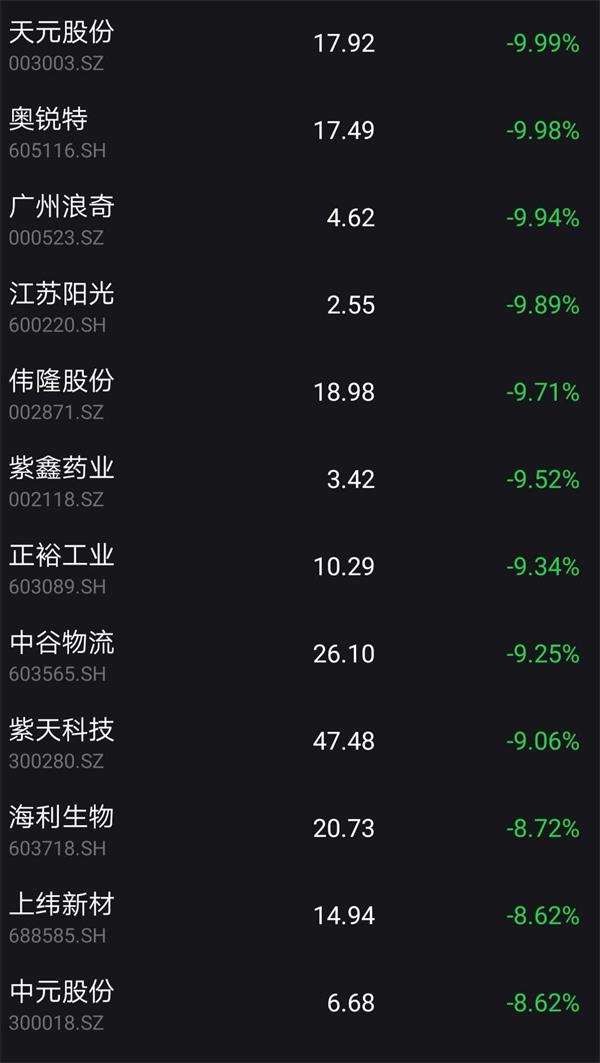Open 紫天科技 stock row

(300, 741)
